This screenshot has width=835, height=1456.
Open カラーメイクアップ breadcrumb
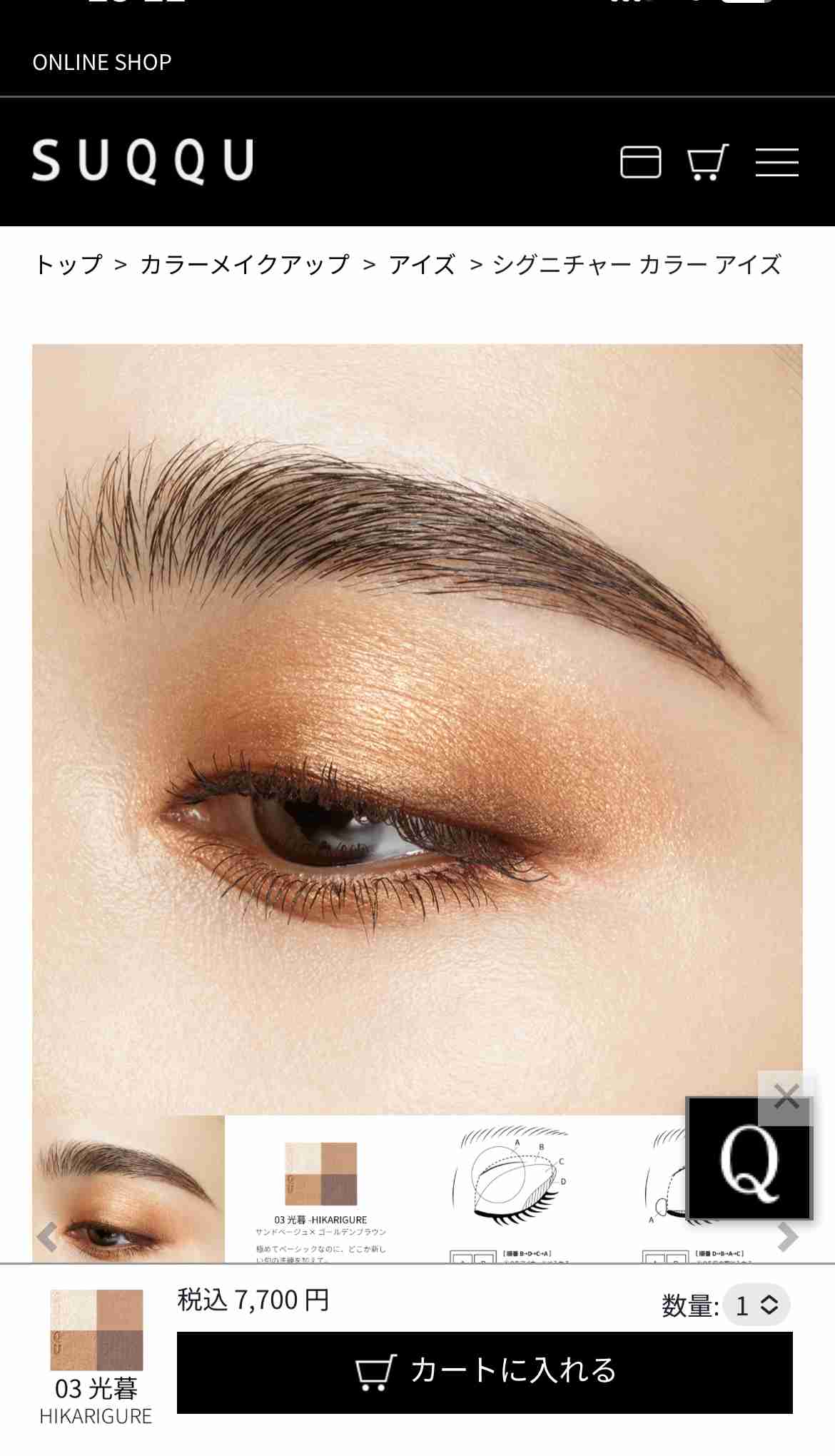(245, 265)
